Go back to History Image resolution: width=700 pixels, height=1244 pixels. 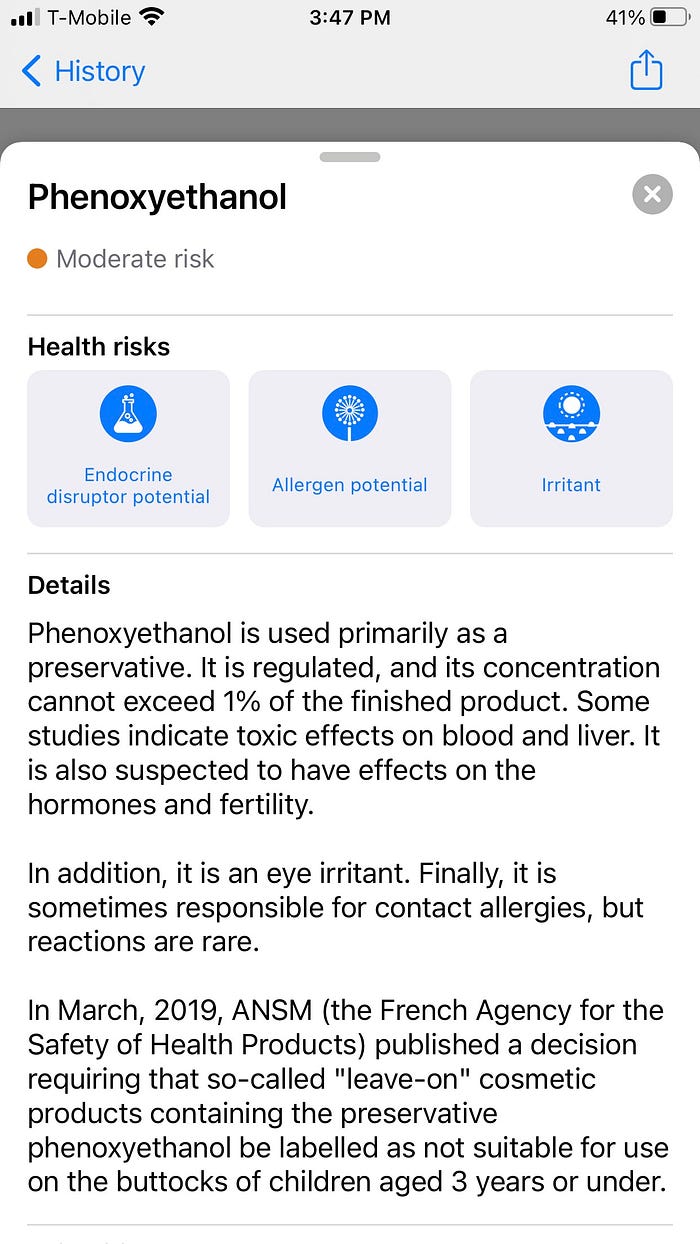pos(83,72)
